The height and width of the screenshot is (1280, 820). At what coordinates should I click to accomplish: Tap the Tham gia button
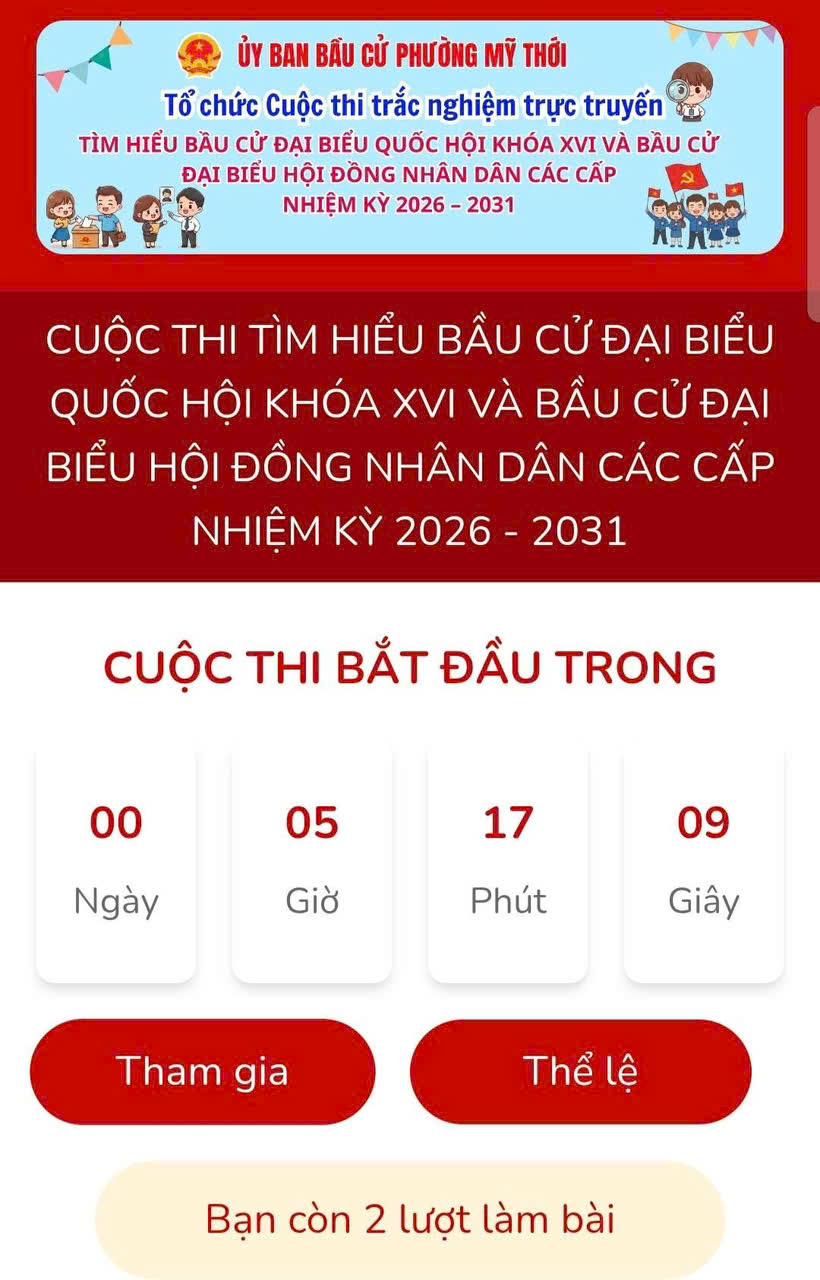tap(202, 1071)
